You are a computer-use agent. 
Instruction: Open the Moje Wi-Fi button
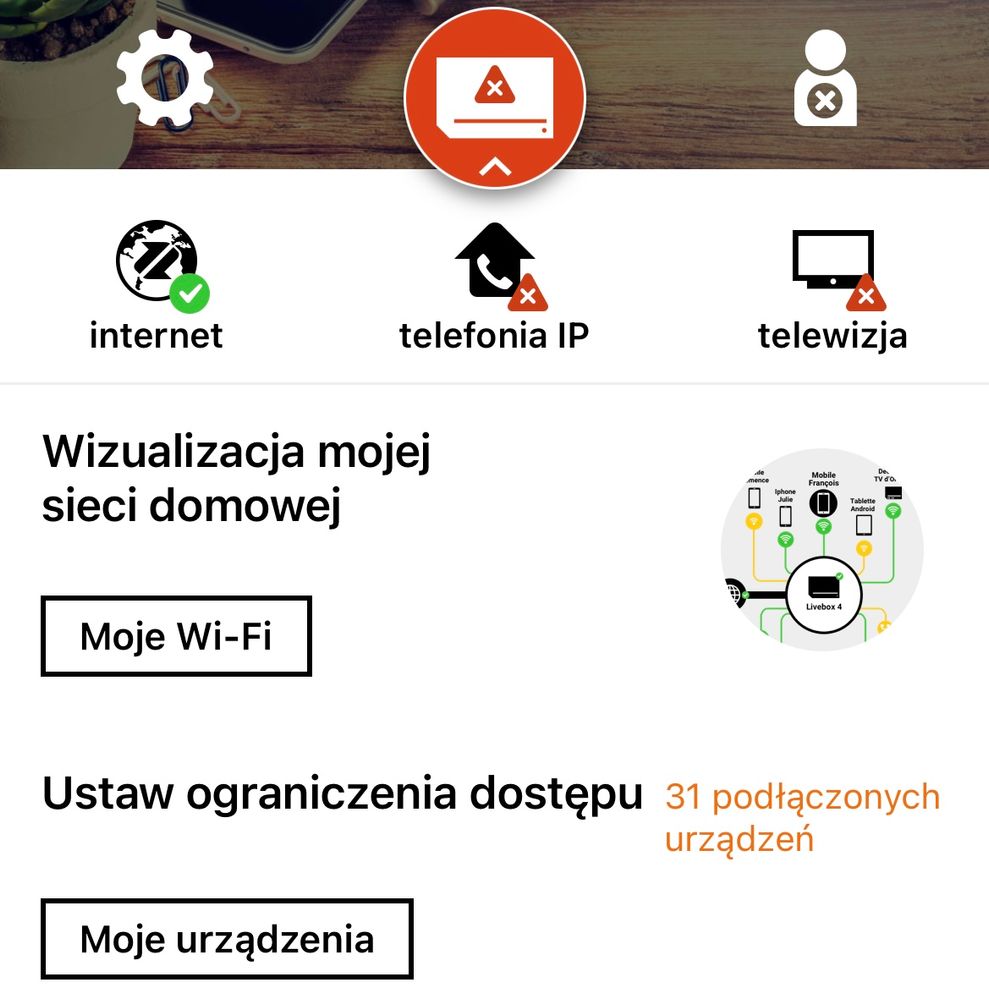[x=176, y=636]
